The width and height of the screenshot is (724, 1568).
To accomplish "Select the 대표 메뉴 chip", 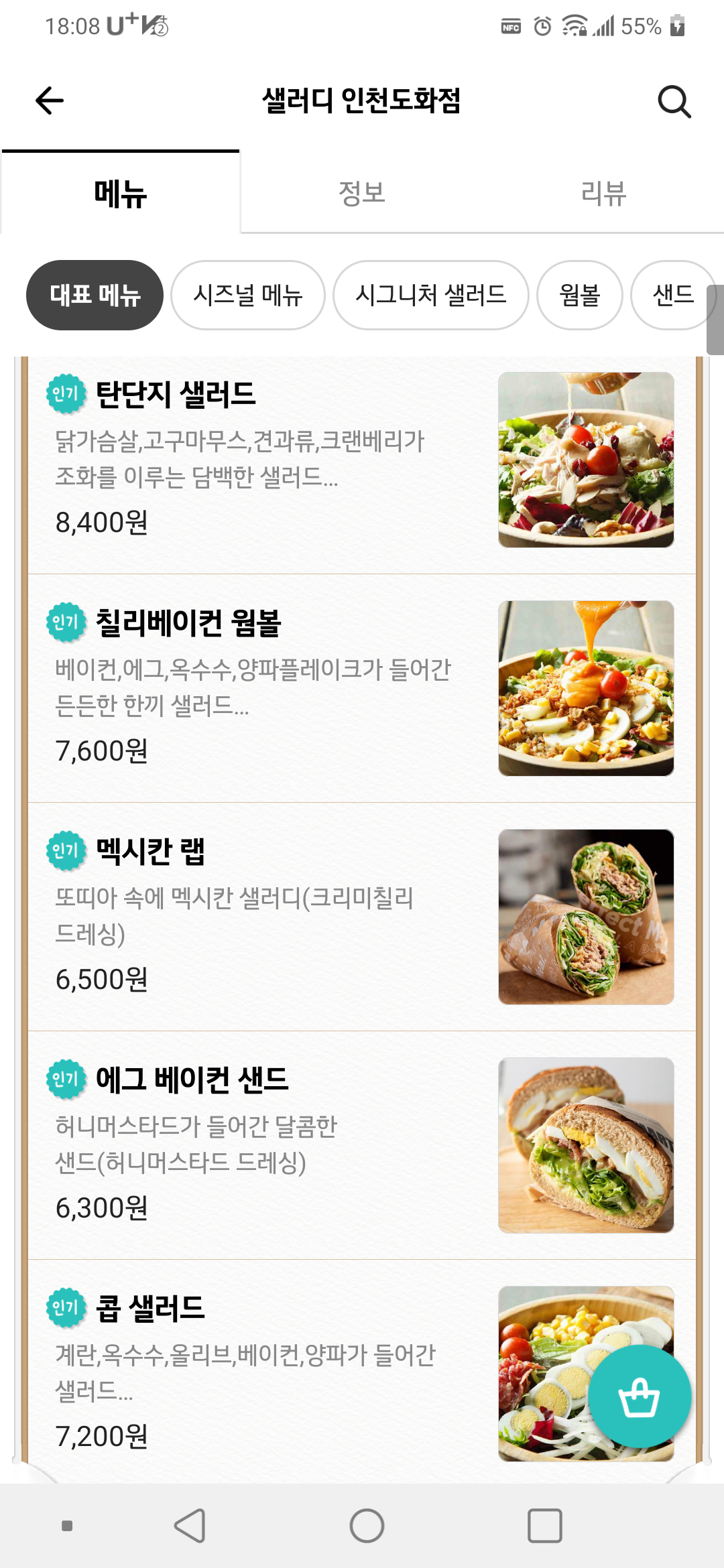I will tap(95, 296).
